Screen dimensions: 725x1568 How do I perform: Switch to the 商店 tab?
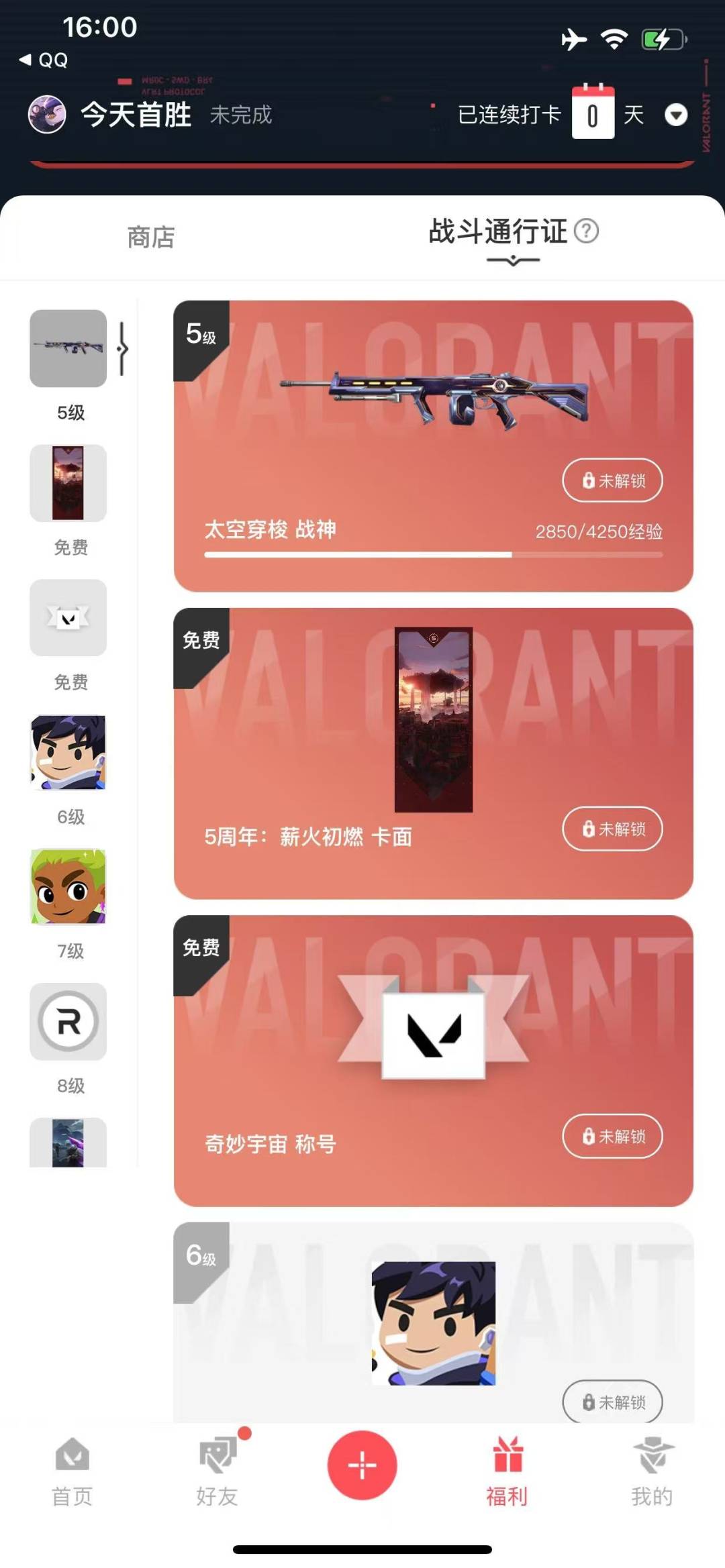[151, 238]
